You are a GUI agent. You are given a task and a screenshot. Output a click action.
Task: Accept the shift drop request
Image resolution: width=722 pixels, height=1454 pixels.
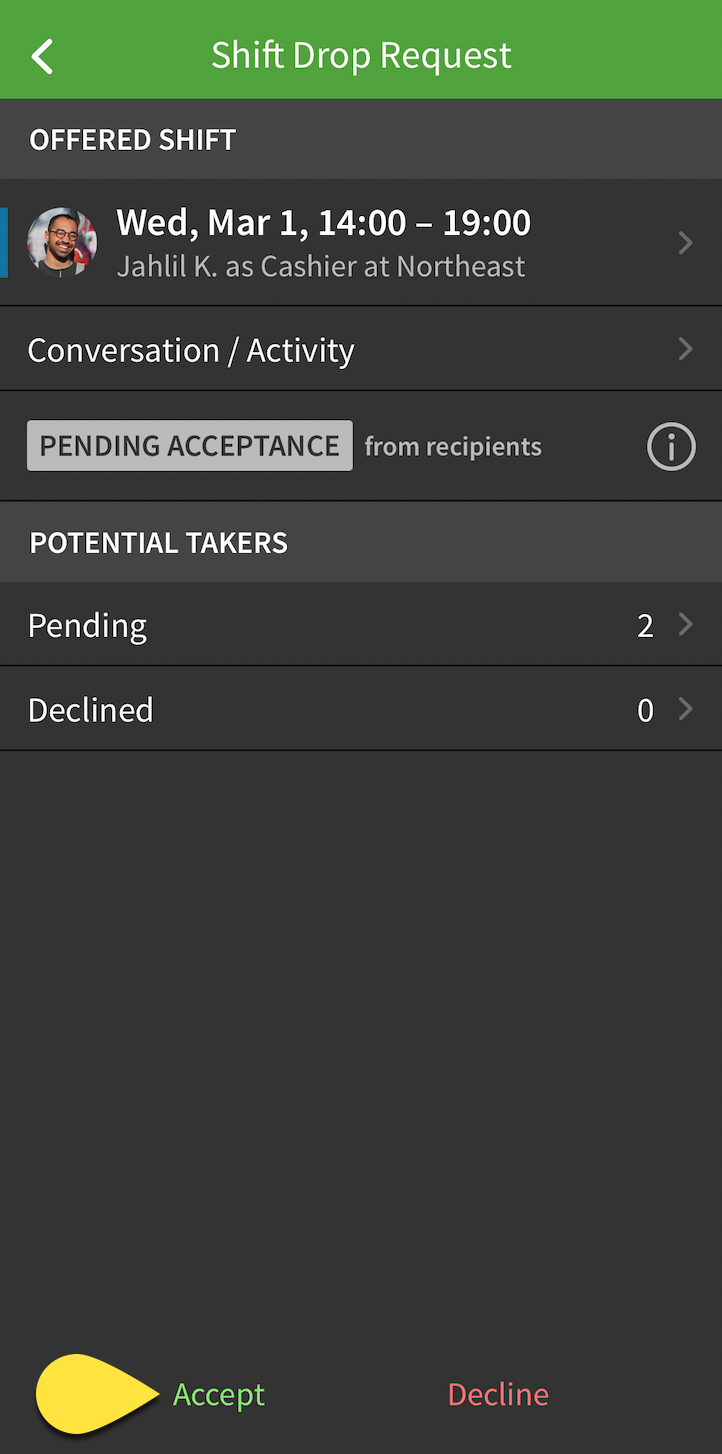(219, 1394)
